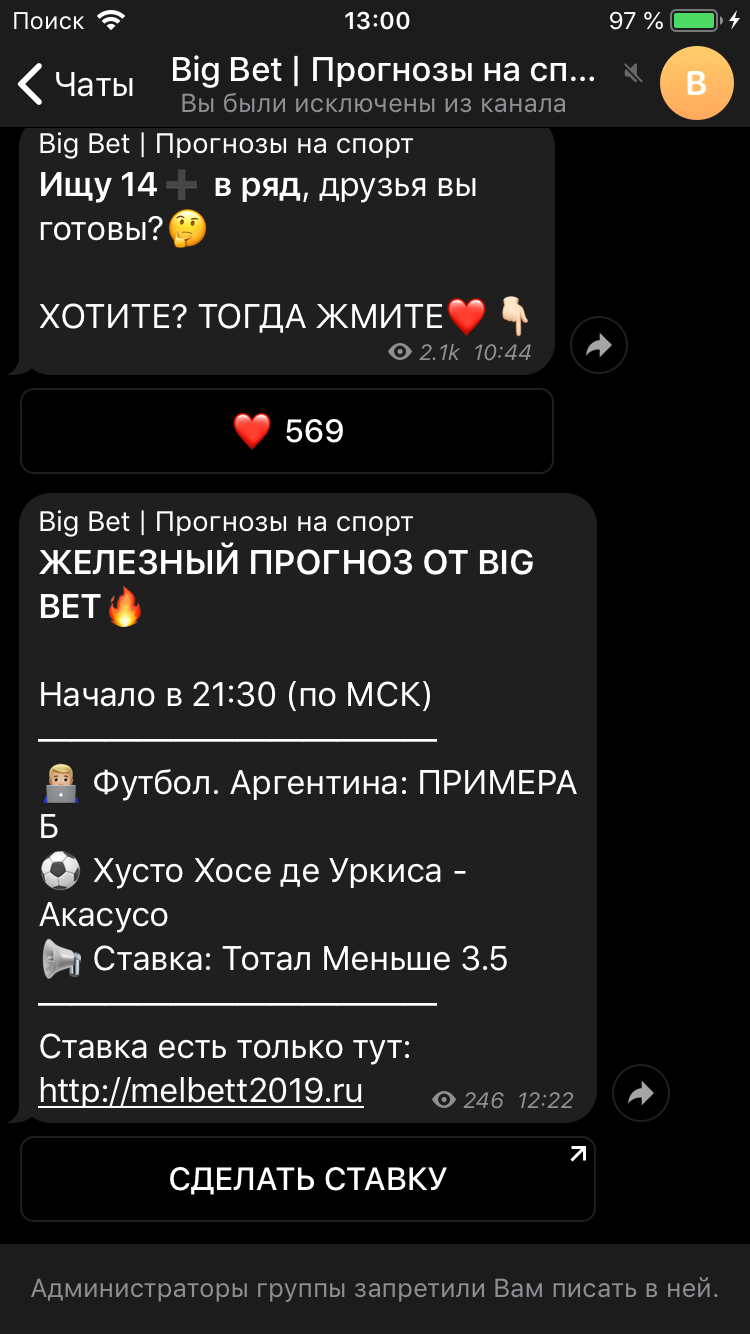Forward the 'Ищу 14 в ряд' post
The height and width of the screenshot is (1334, 750).
coord(598,346)
